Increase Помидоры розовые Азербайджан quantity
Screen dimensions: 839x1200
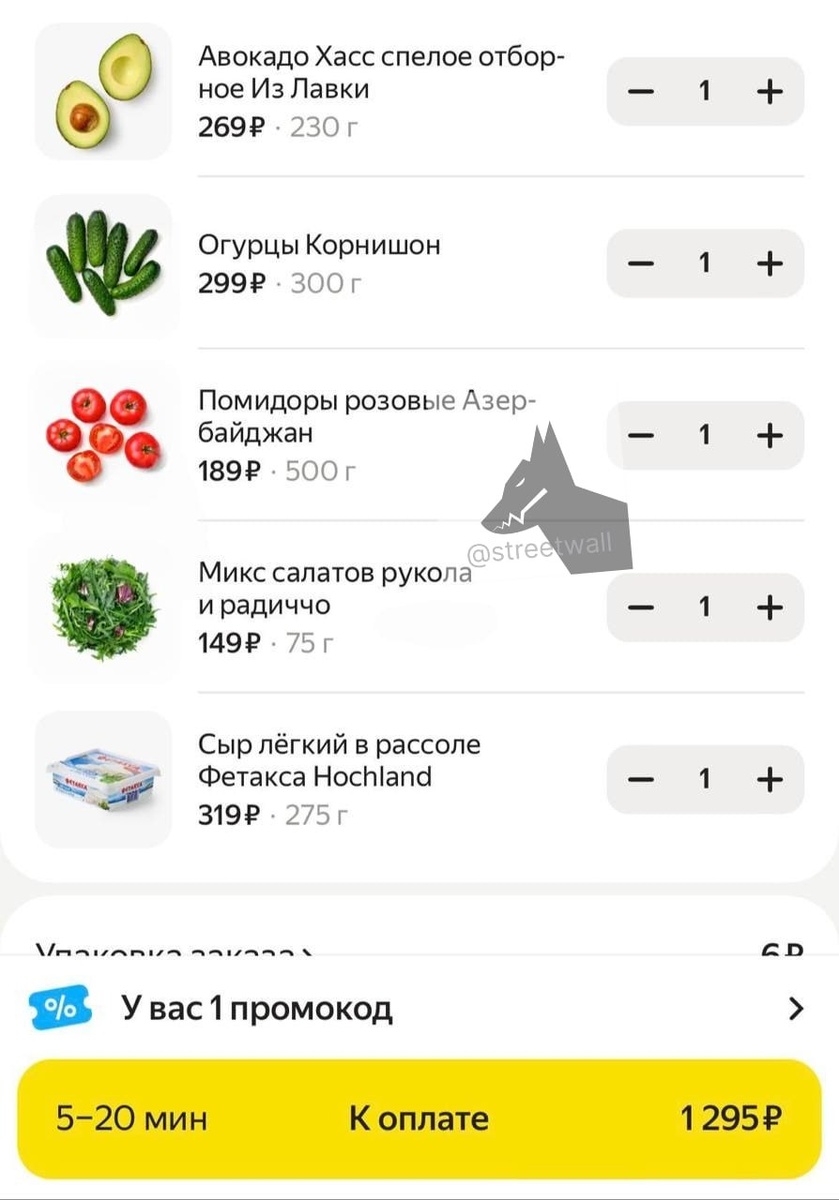click(x=768, y=436)
